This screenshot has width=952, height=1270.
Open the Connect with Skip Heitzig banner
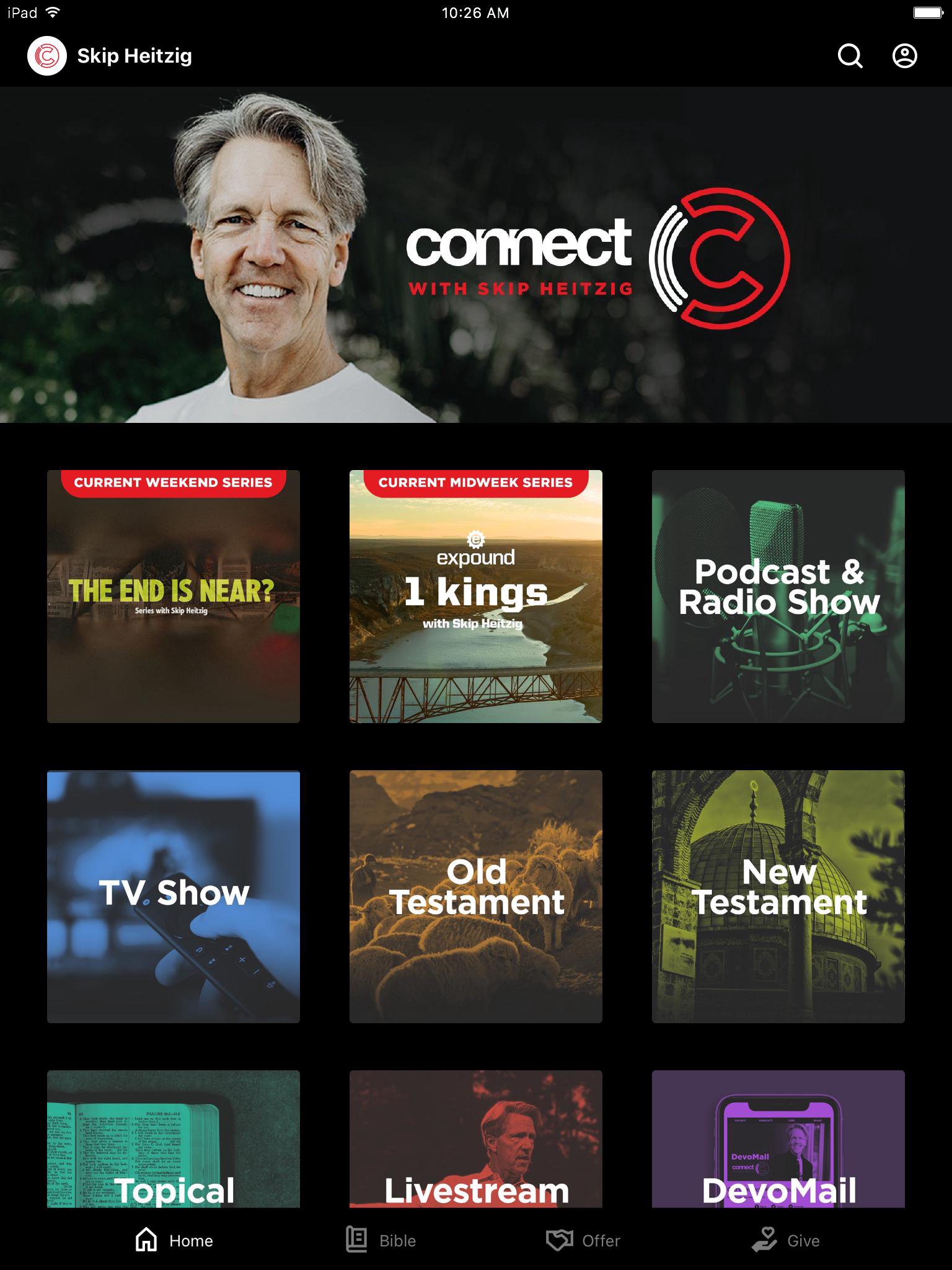tap(476, 255)
